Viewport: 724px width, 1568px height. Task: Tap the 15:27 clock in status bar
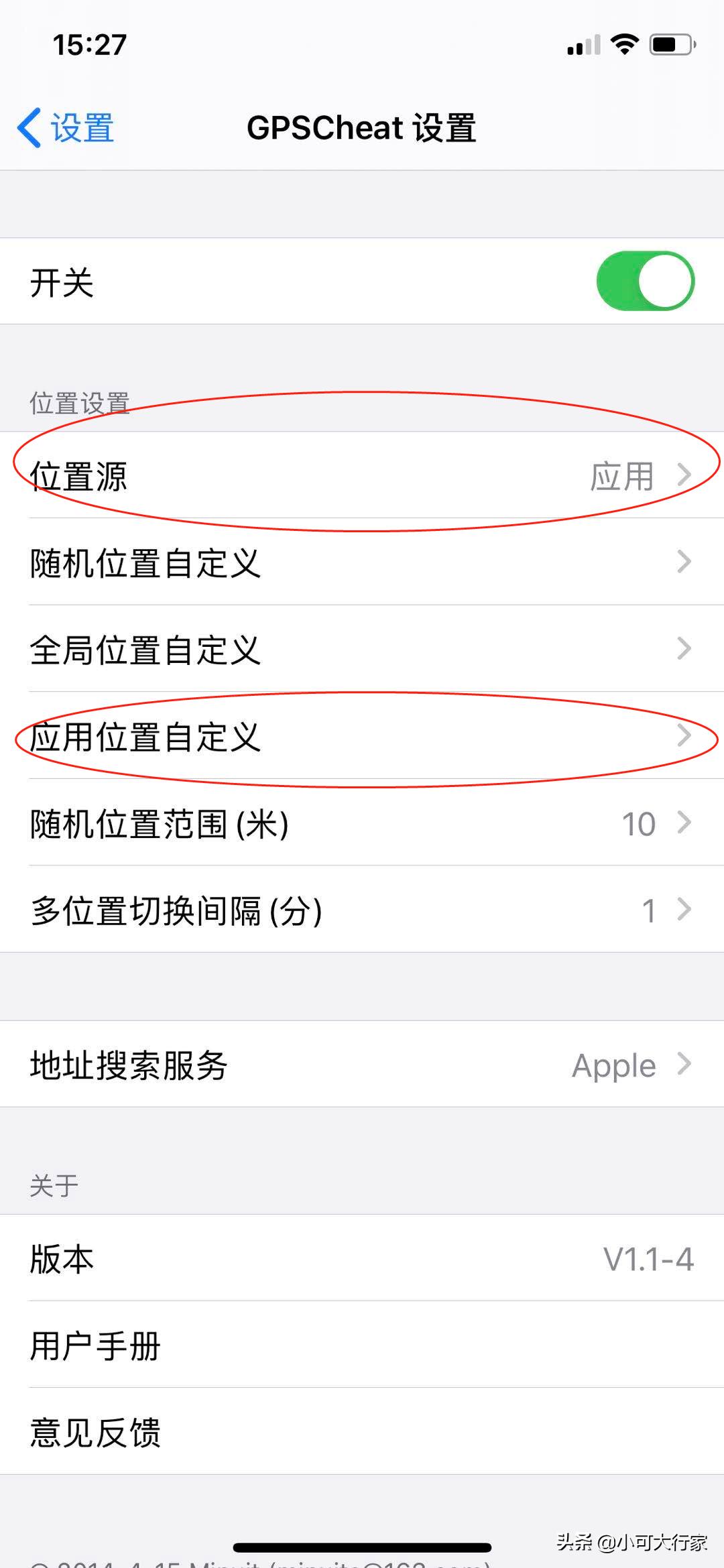(x=88, y=44)
